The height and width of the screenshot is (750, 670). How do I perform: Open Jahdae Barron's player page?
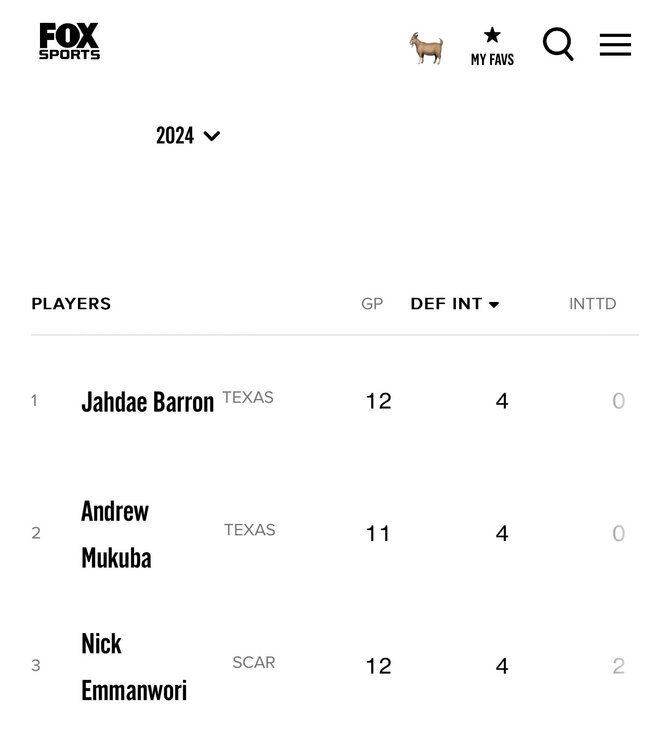tap(147, 402)
